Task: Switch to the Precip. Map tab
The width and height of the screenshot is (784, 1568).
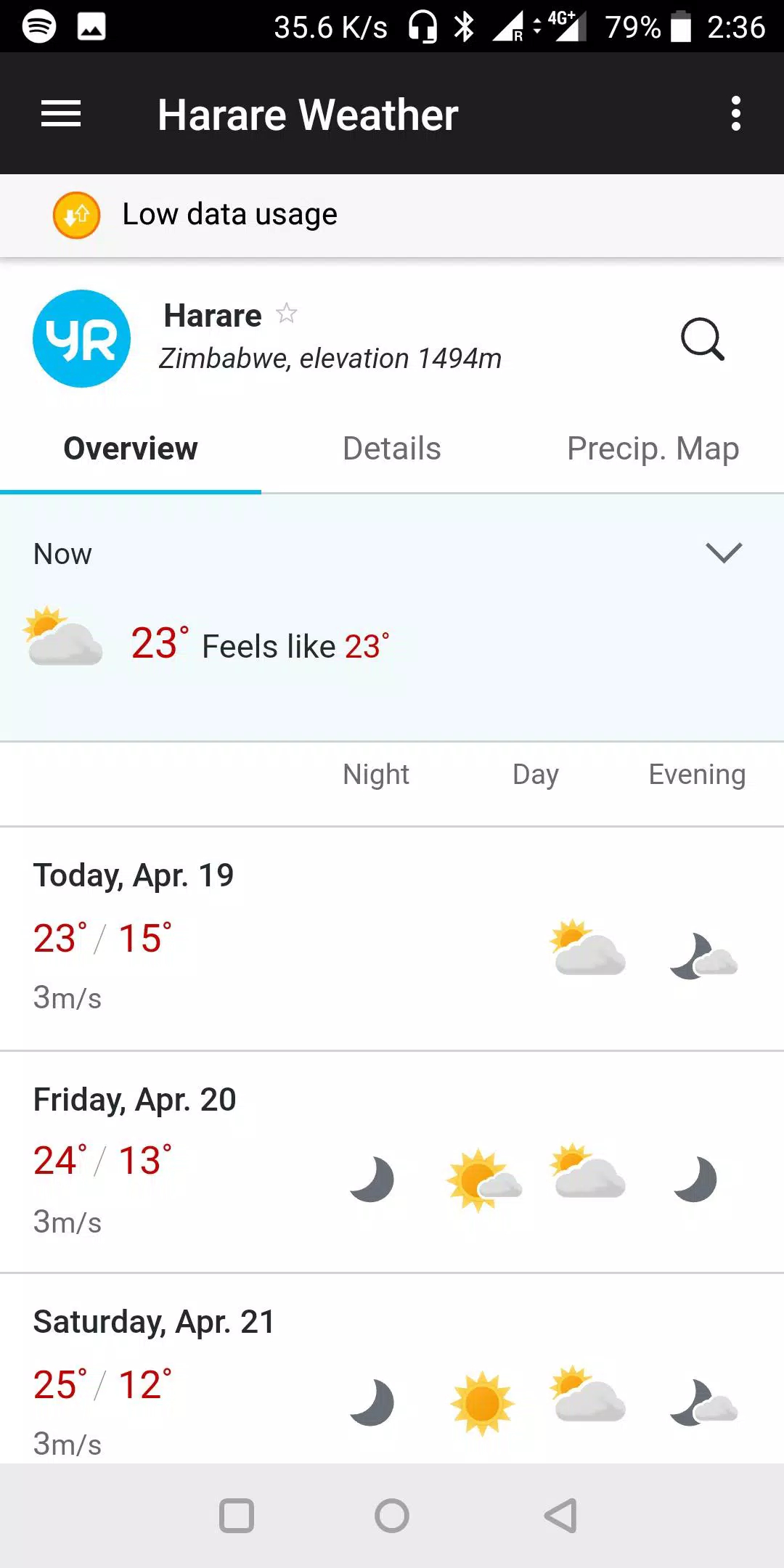Action: click(x=653, y=449)
